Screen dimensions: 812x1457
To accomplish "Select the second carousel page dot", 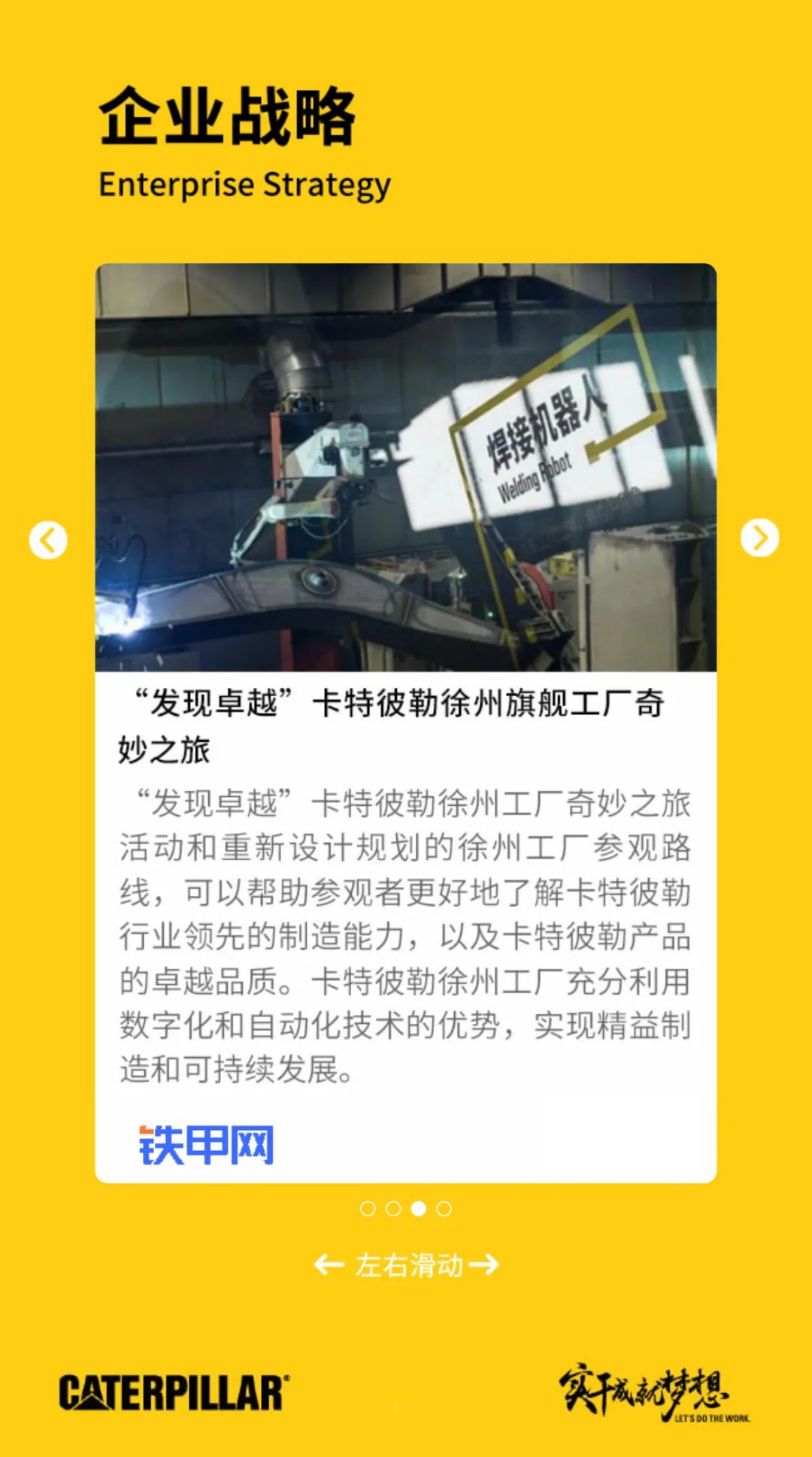I will click(x=393, y=1208).
